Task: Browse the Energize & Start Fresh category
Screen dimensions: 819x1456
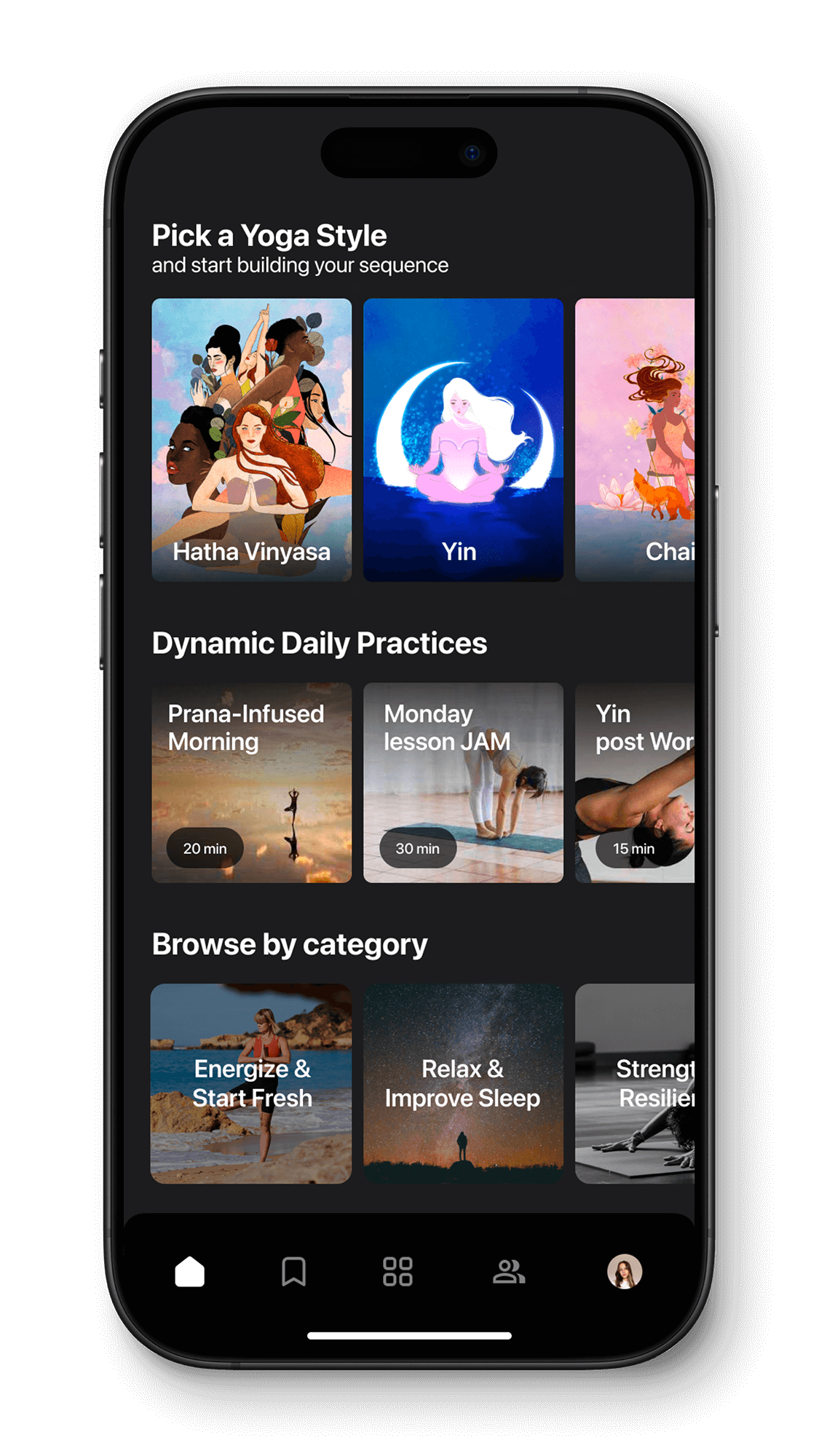Action: pos(251,1083)
